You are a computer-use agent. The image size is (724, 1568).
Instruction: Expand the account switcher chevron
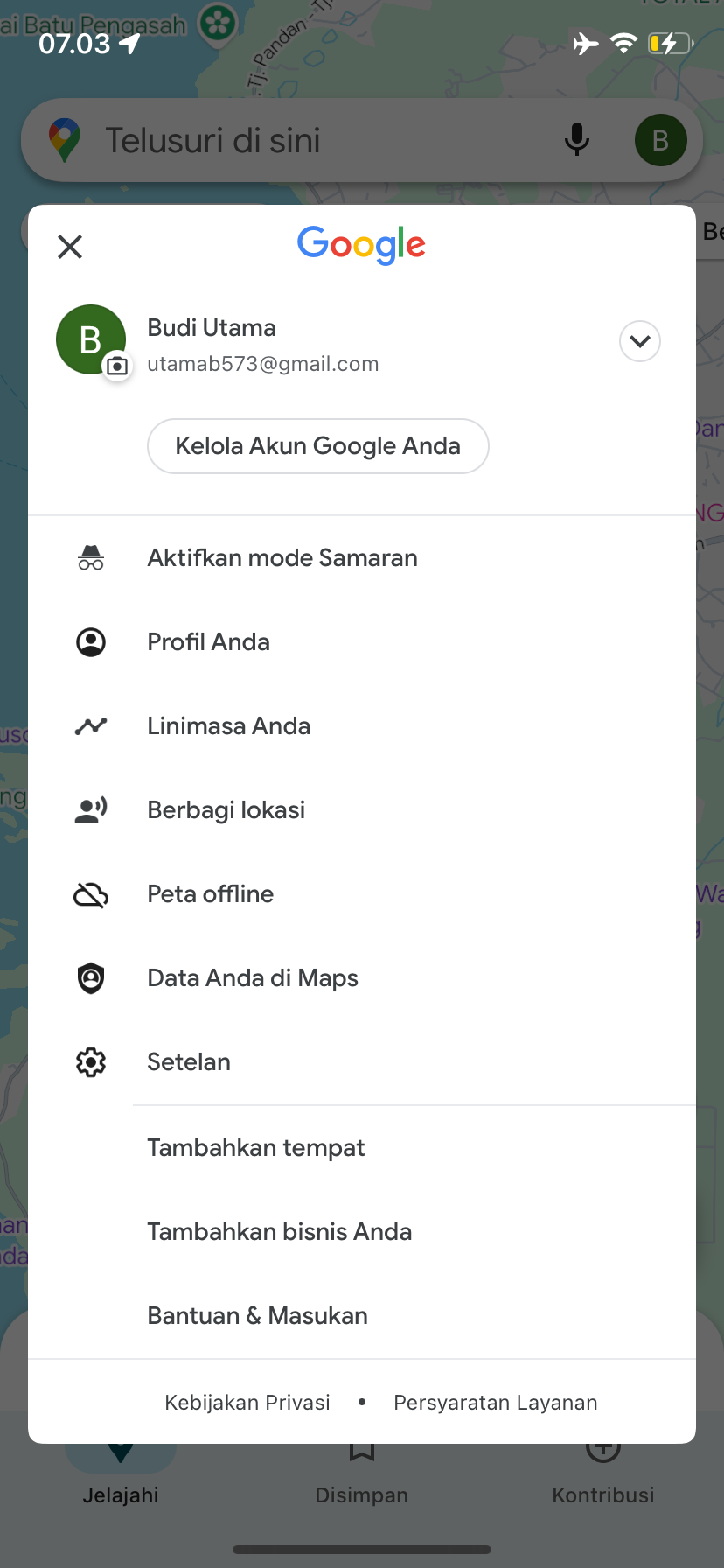pyautogui.click(x=640, y=341)
